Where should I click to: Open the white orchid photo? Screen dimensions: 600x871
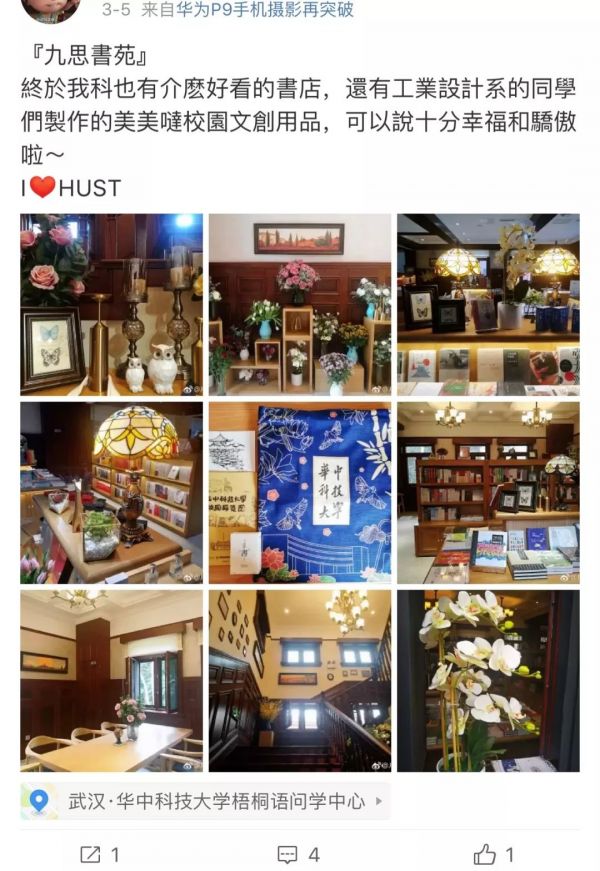tap(488, 680)
